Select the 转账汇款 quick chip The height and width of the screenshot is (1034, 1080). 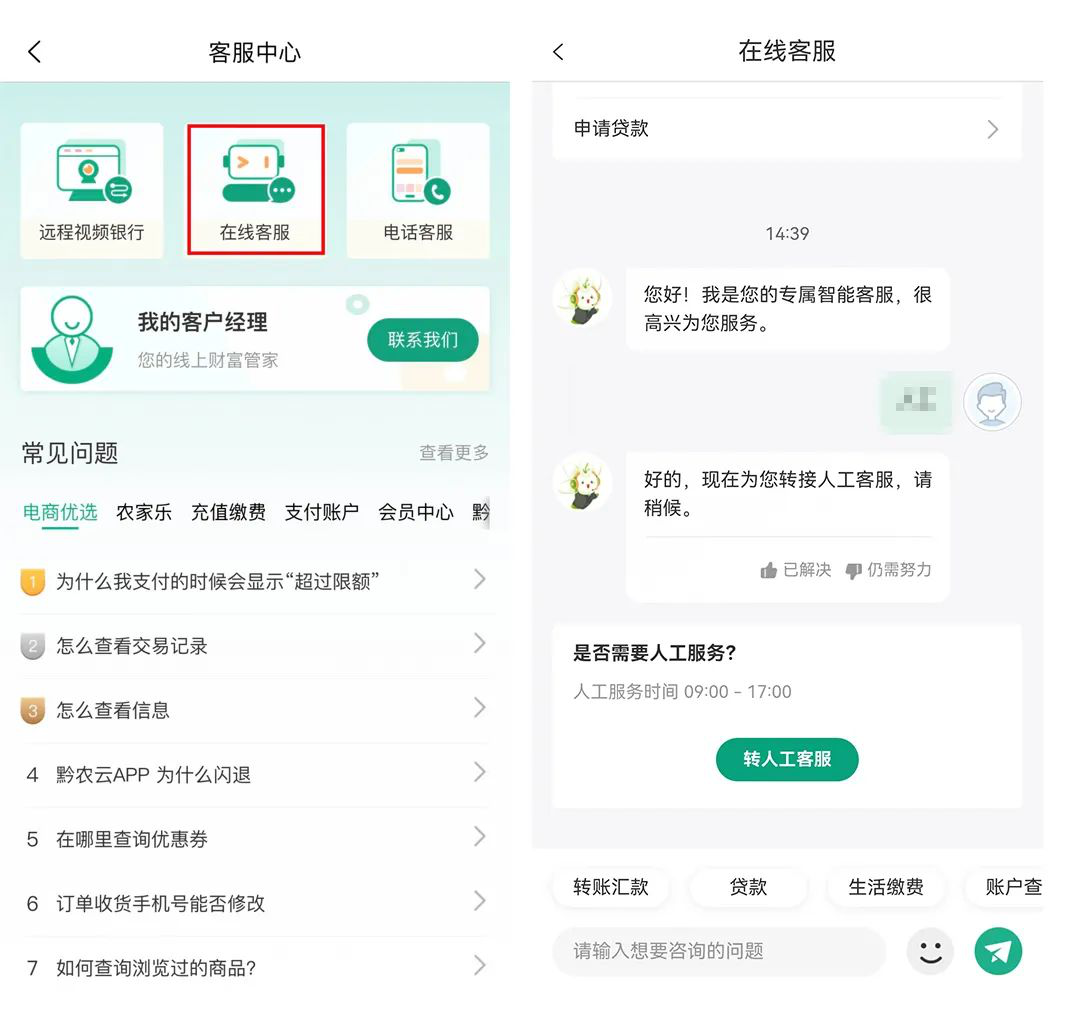click(x=611, y=887)
